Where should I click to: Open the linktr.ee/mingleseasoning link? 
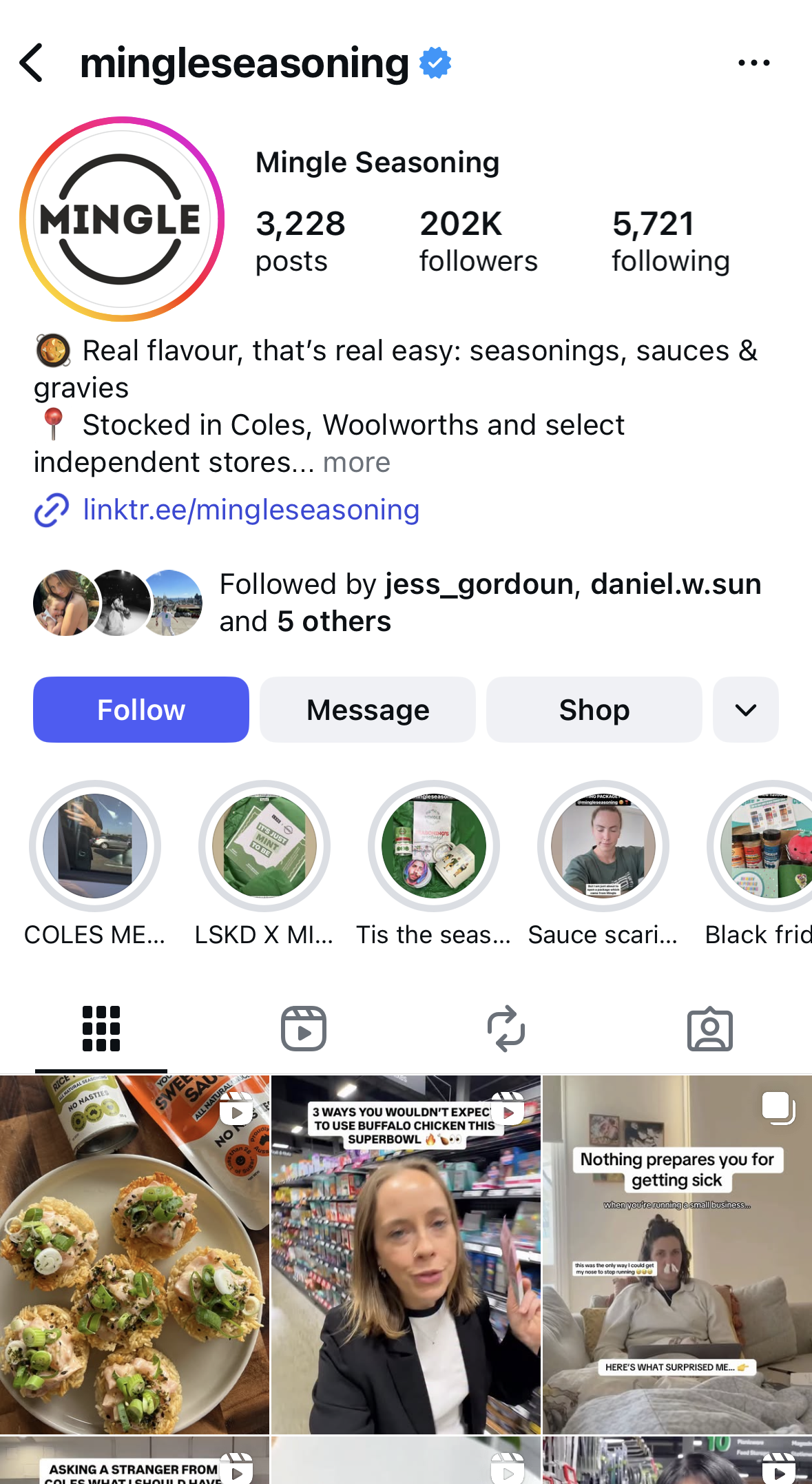[251, 510]
